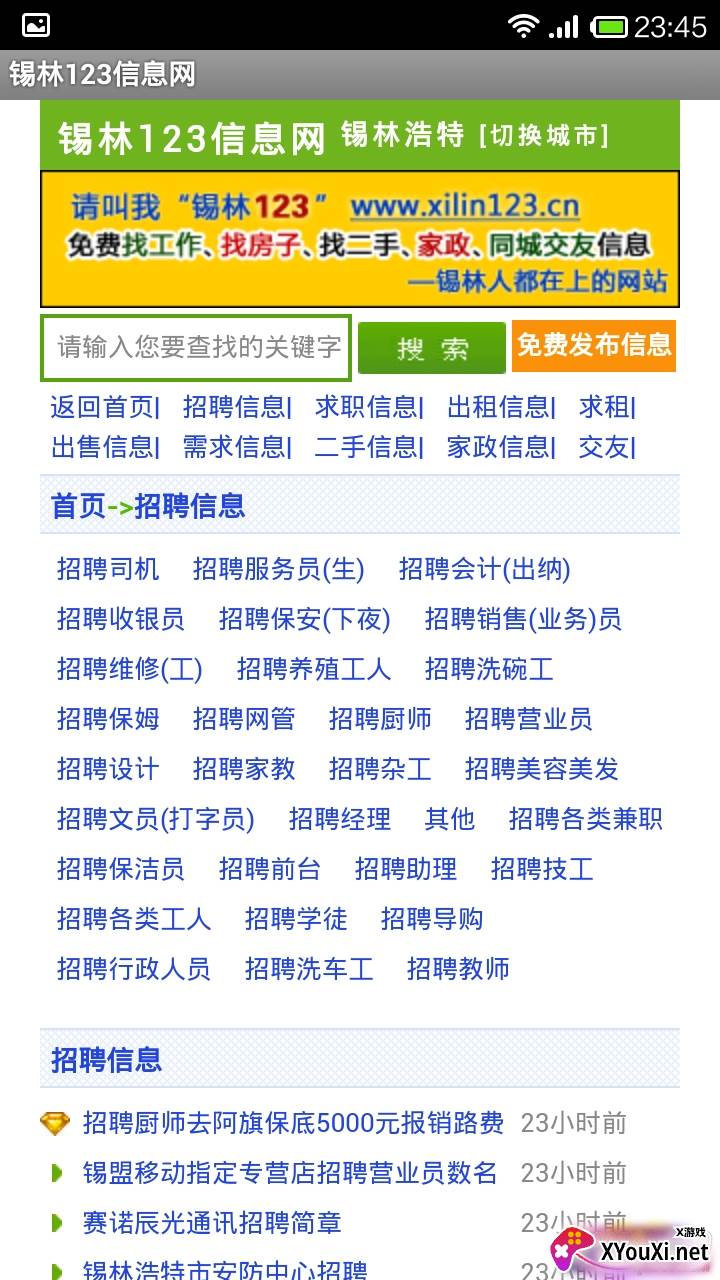Browse 招聘会计(出纳) listings

484,569
